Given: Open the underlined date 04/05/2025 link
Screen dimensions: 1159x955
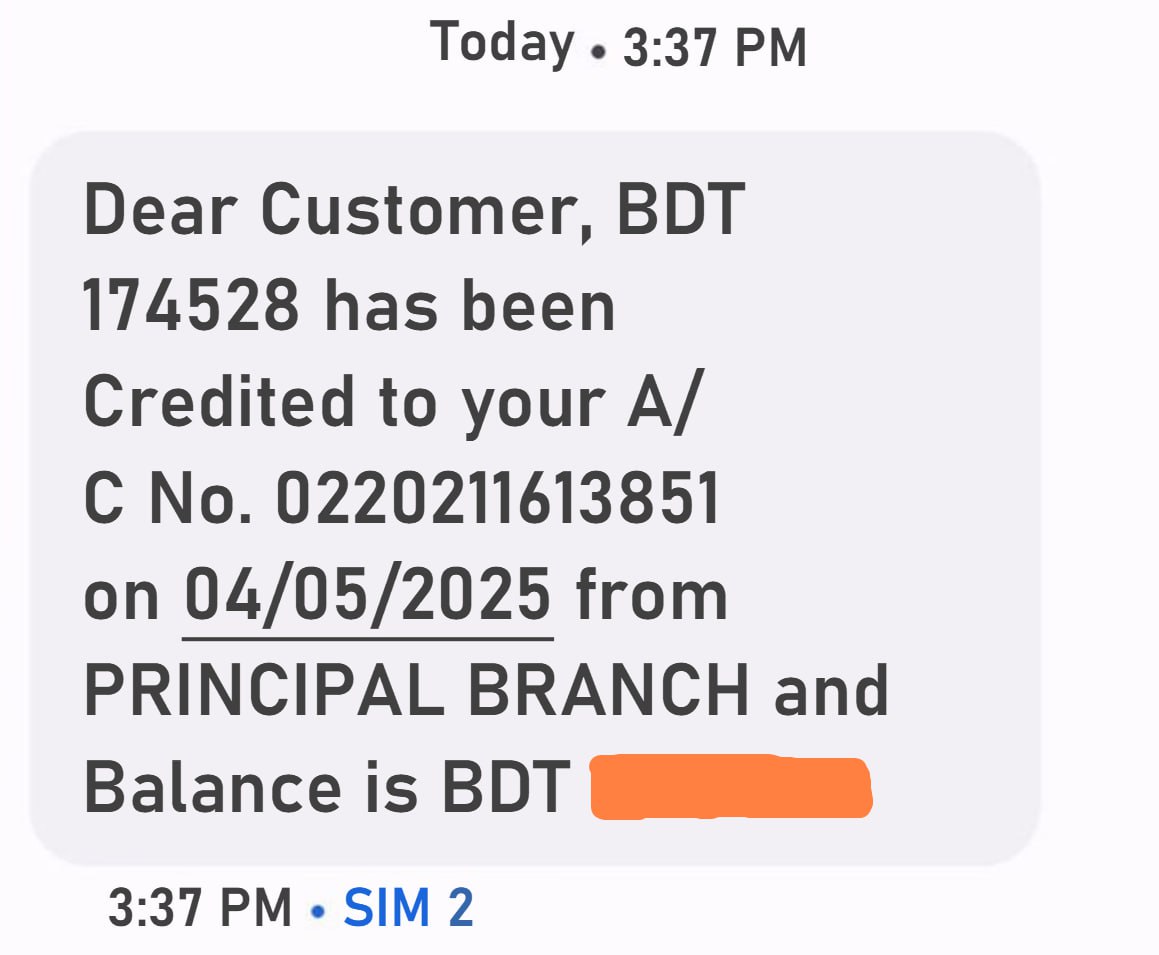Looking at the screenshot, I should click(x=368, y=595).
